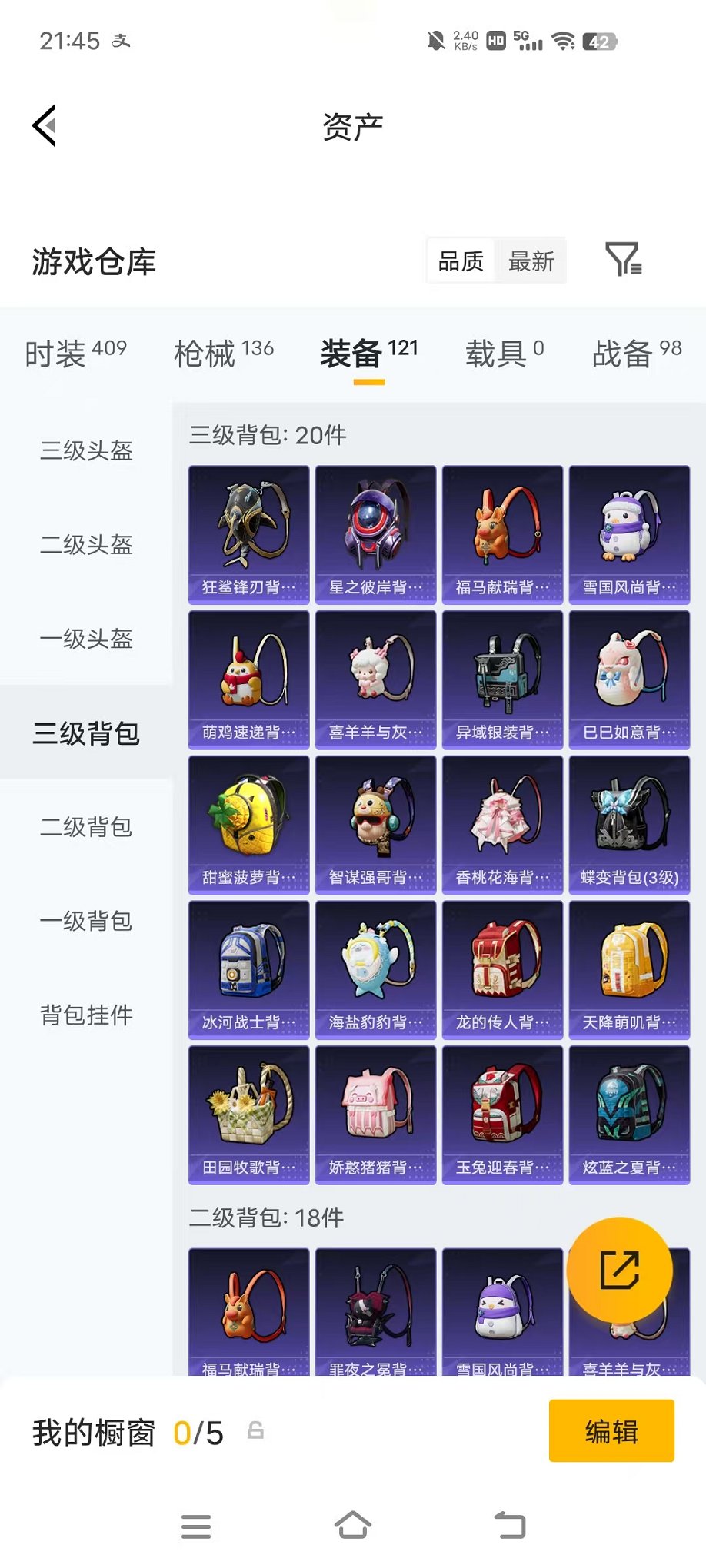Open the menu icon in bottom navigation
Screen dimensions: 706x1568
(196, 1526)
